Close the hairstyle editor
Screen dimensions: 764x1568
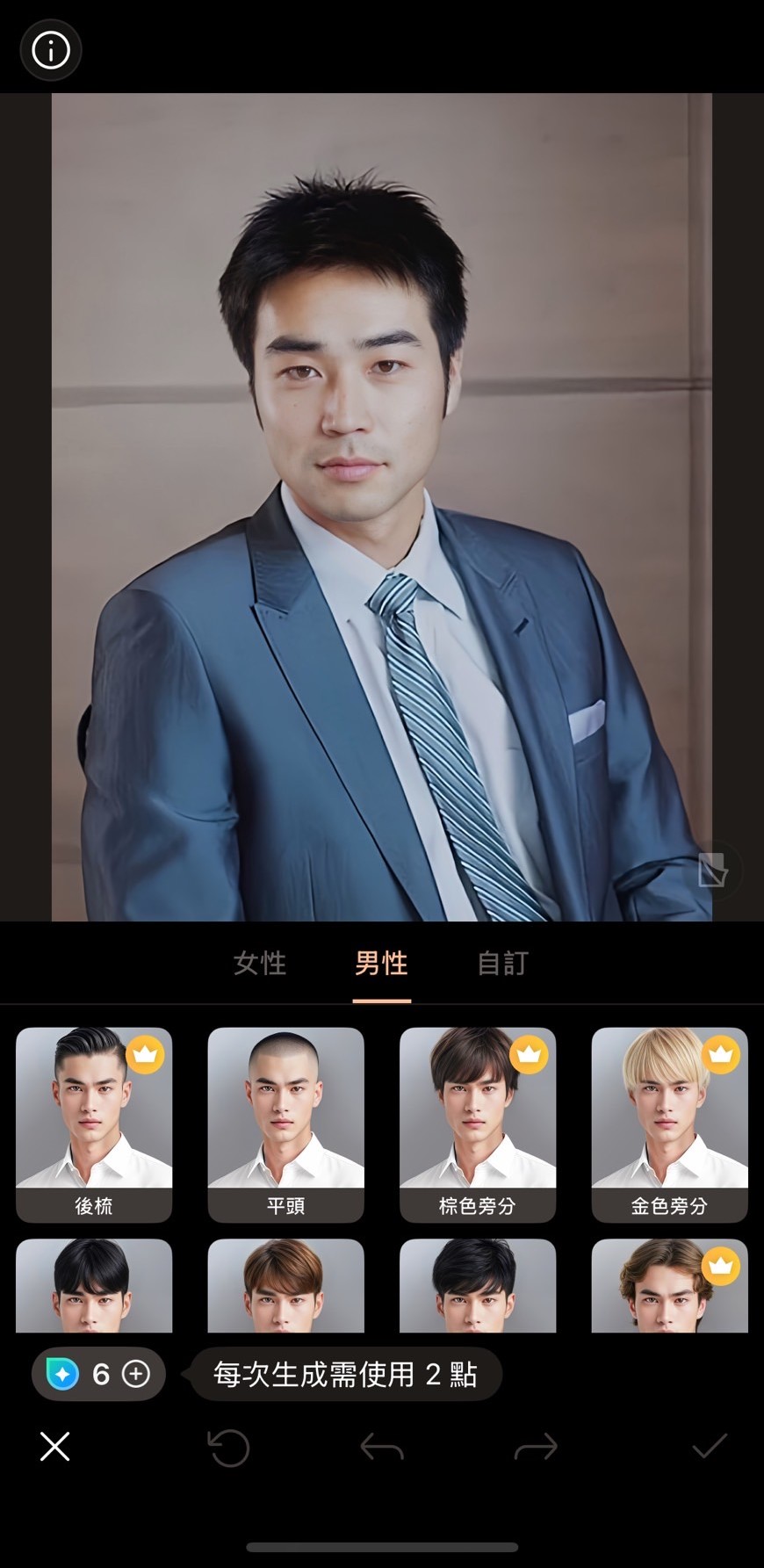[54, 1446]
